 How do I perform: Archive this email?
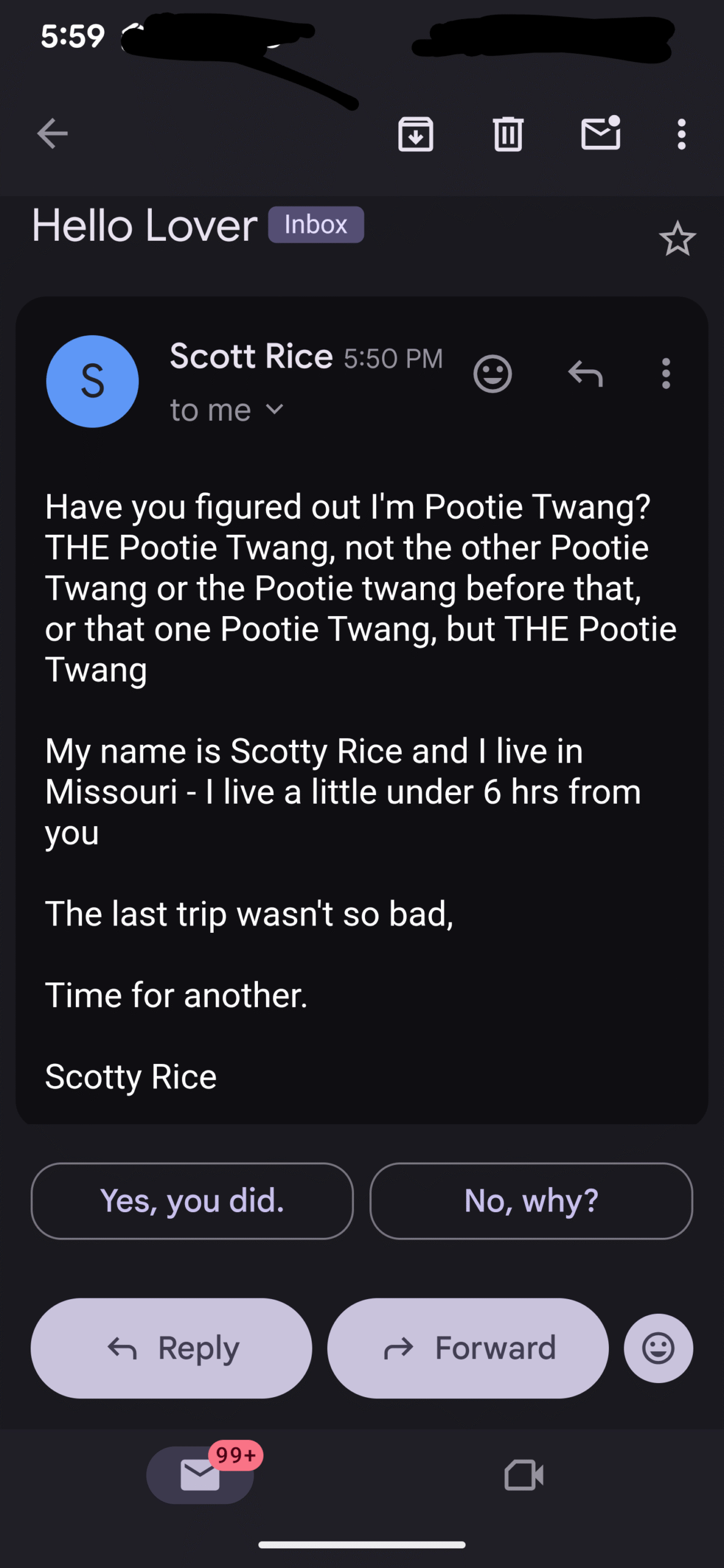[415, 134]
